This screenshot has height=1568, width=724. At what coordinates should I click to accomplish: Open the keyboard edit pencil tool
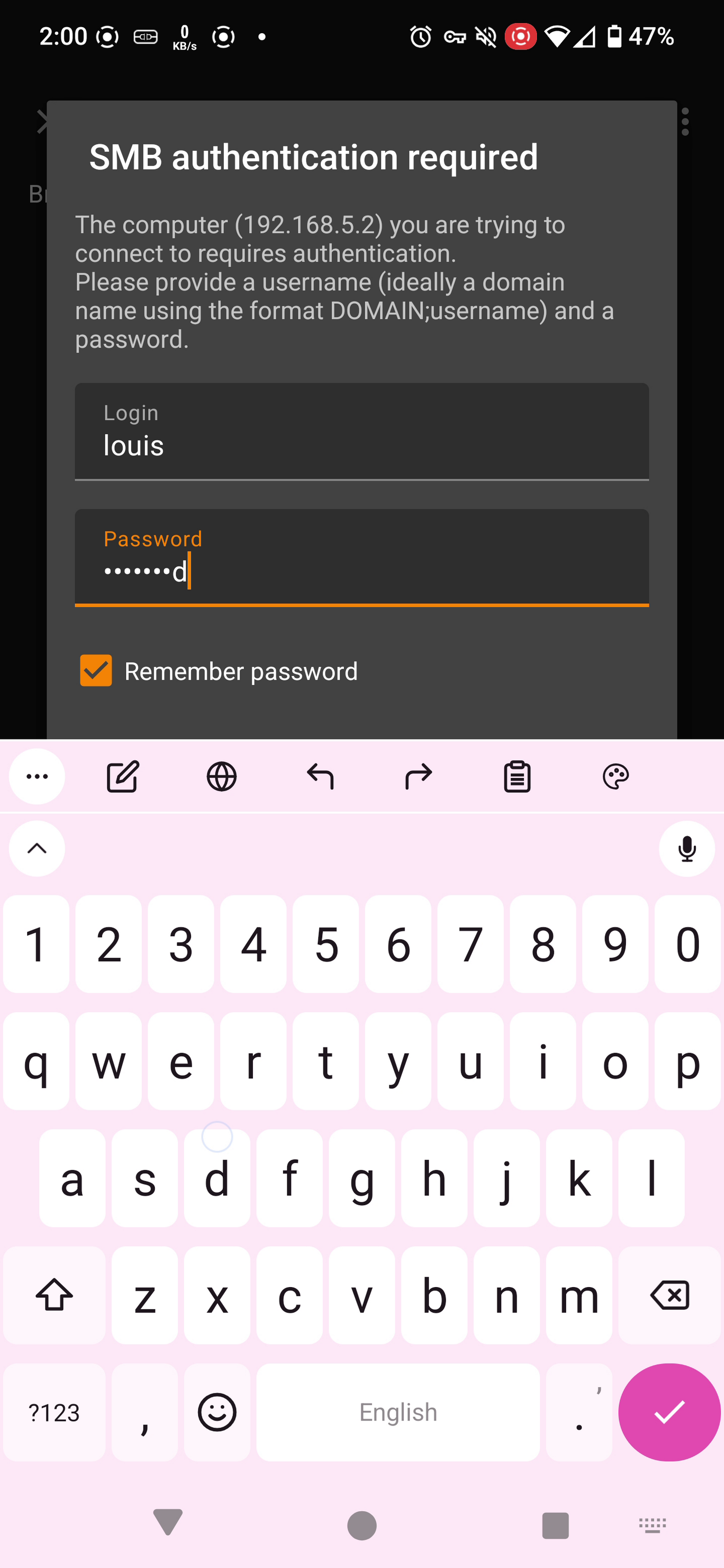[123, 777]
